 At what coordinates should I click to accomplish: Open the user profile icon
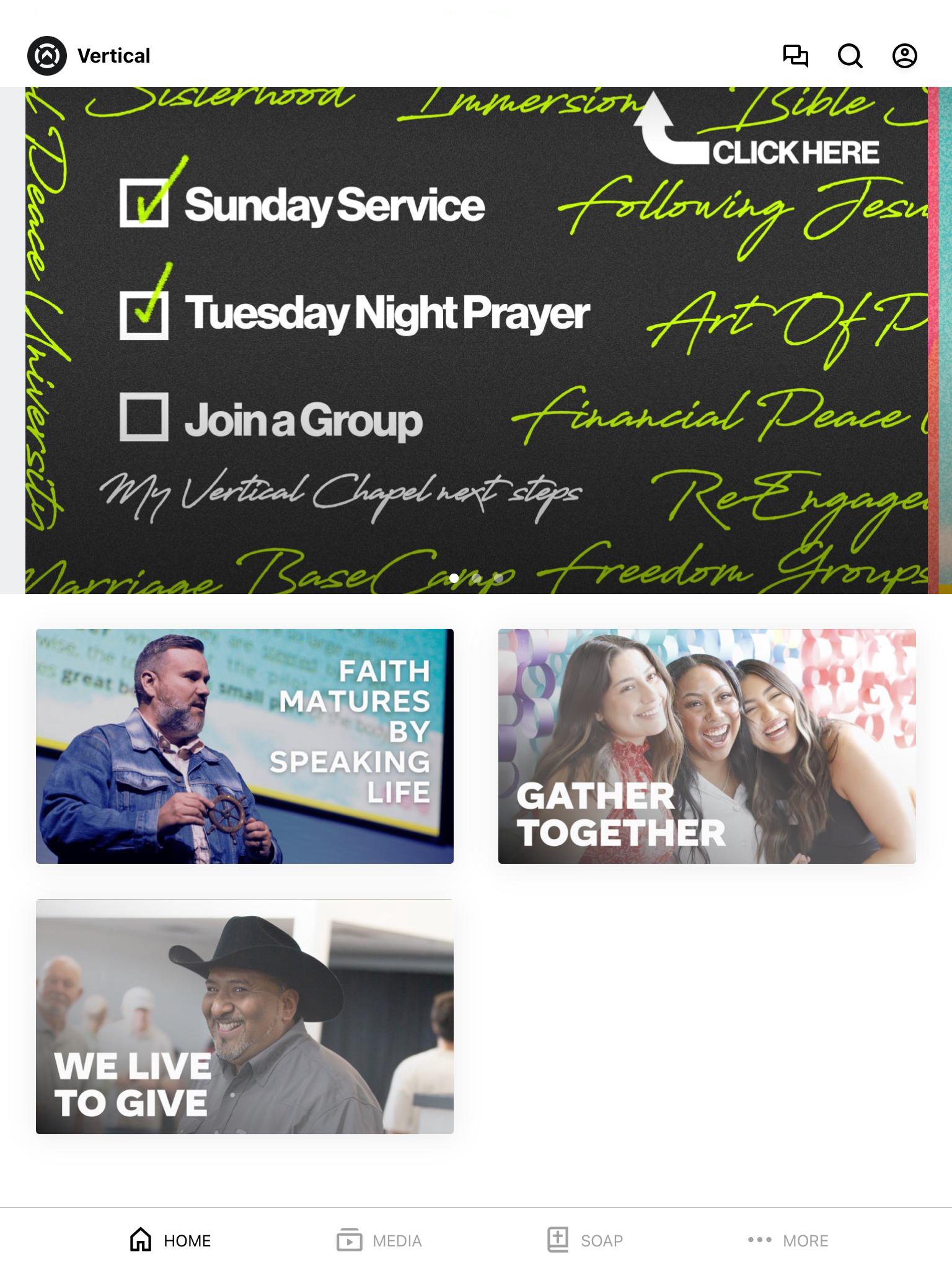point(904,56)
